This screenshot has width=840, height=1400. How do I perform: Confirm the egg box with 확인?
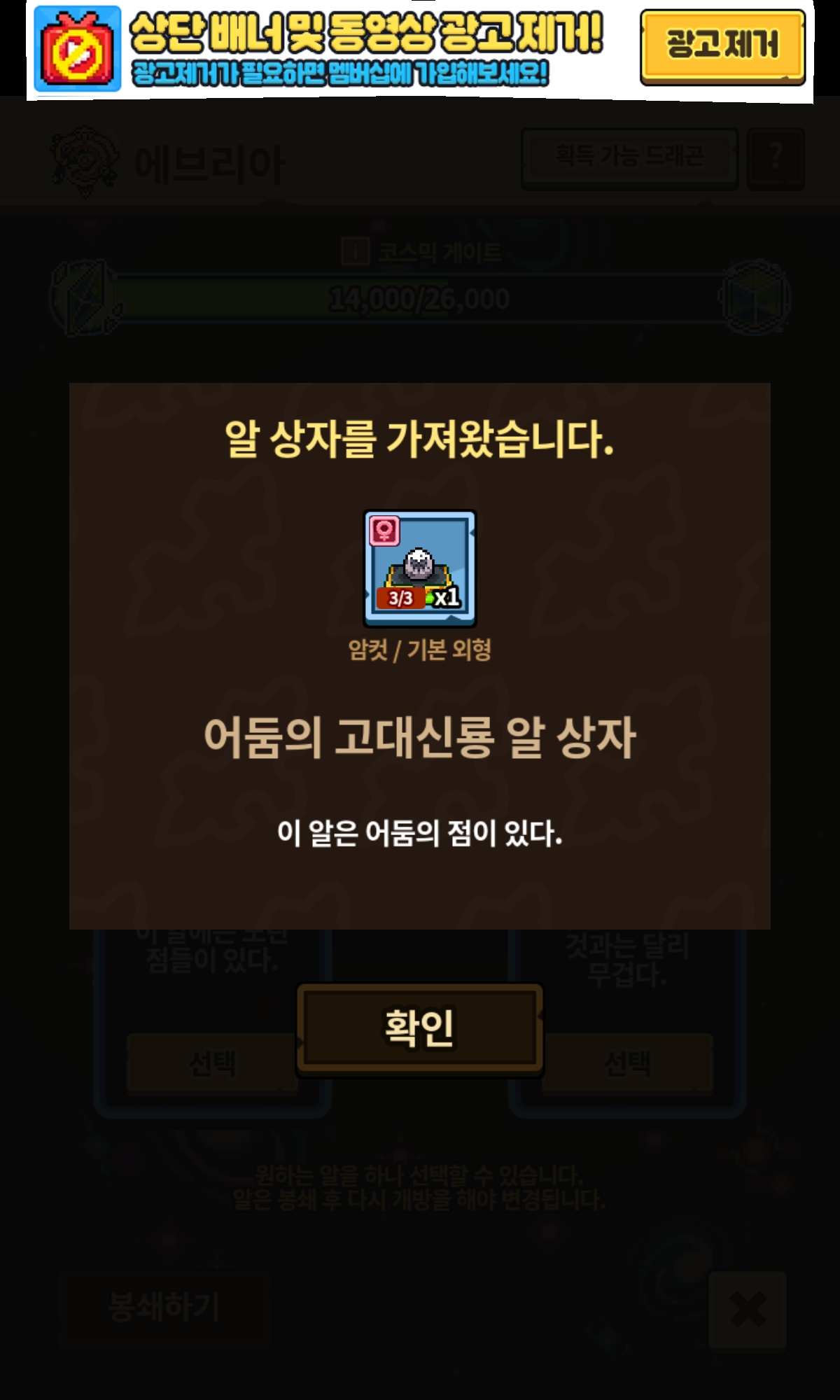pyautogui.click(x=419, y=1028)
